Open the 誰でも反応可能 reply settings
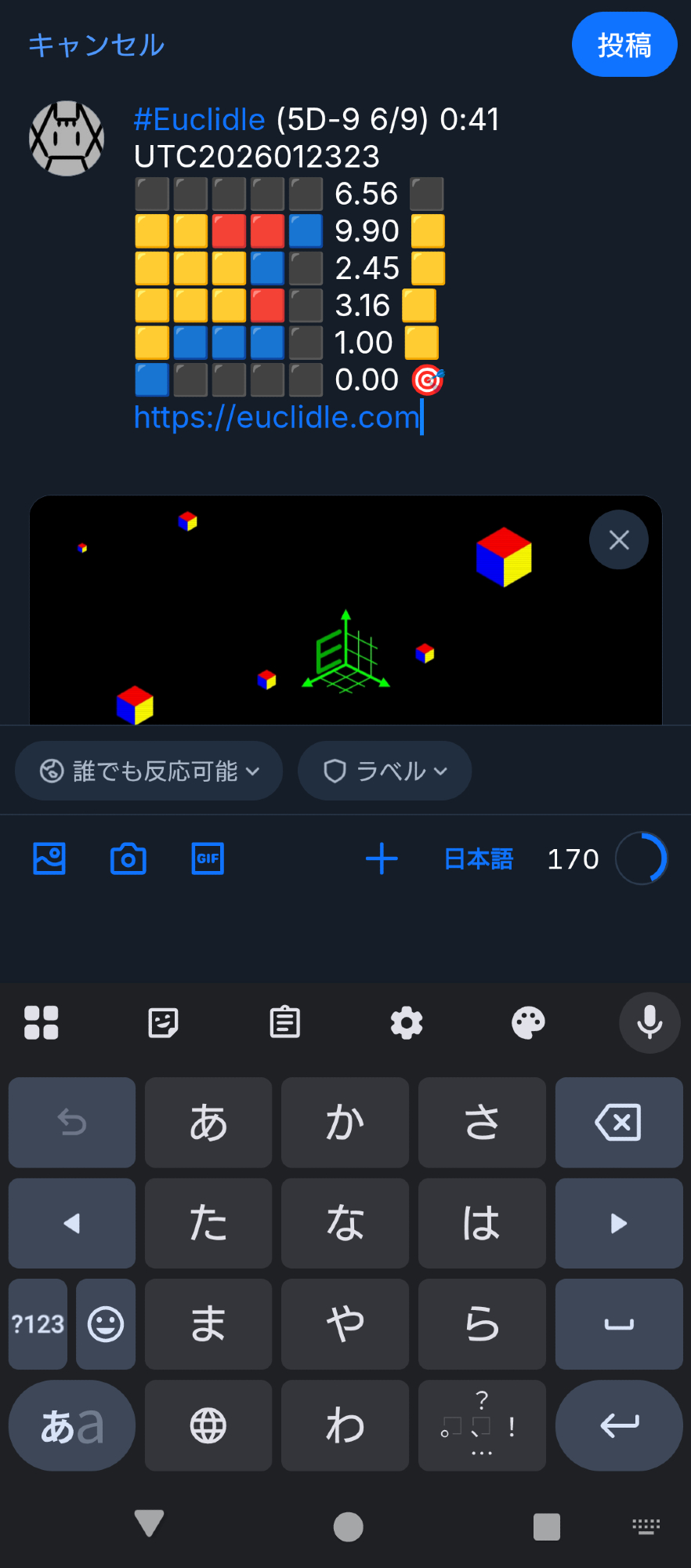The image size is (691, 1568). click(x=149, y=771)
